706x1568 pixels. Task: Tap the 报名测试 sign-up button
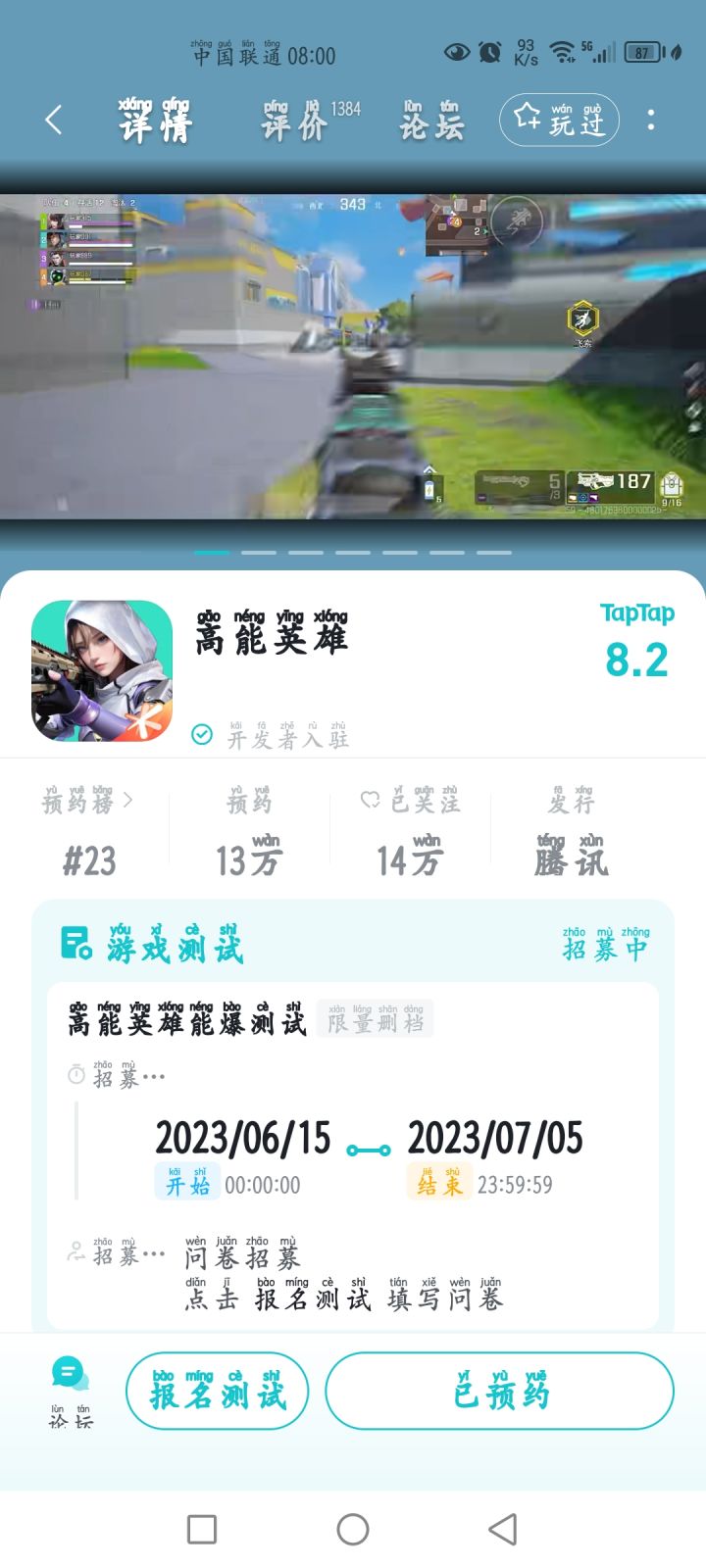[218, 1391]
